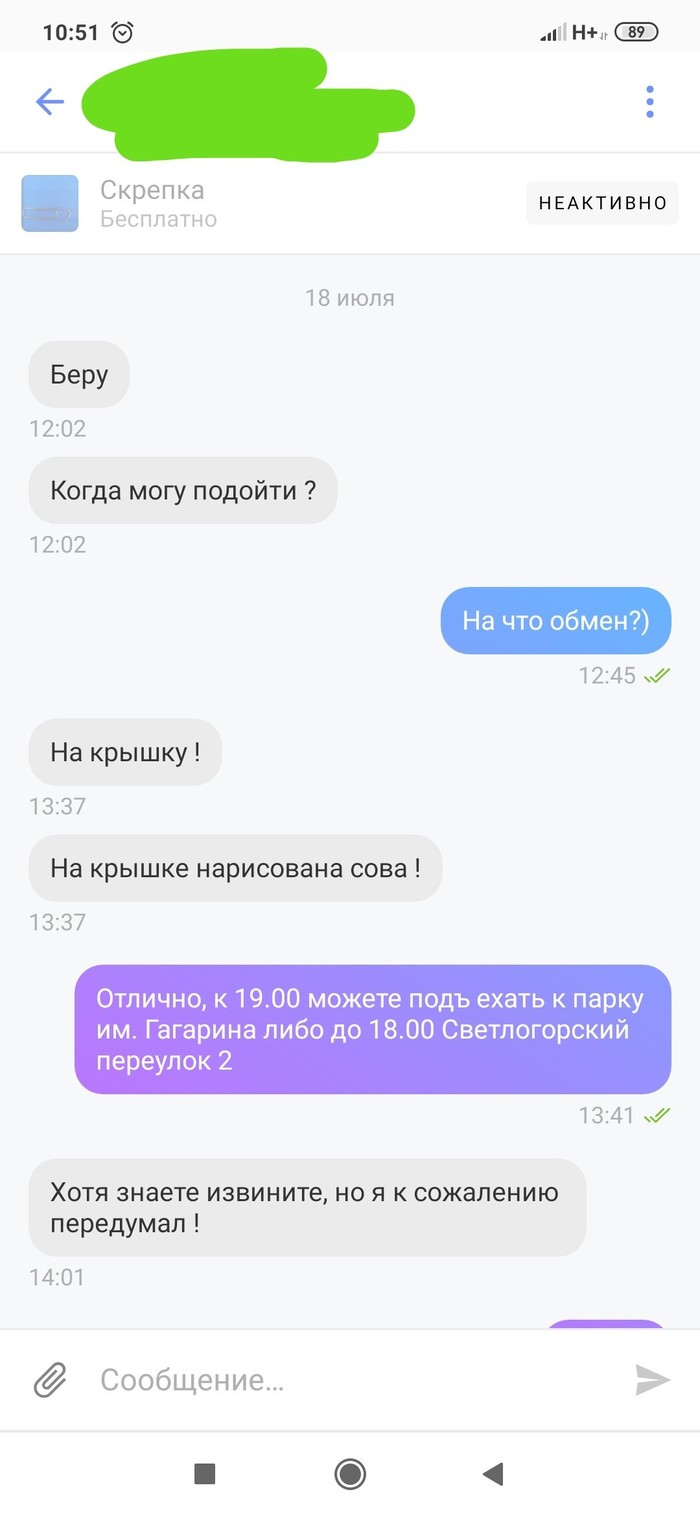Tap the system home button
Screen dimensions: 700x1516
350,1473
